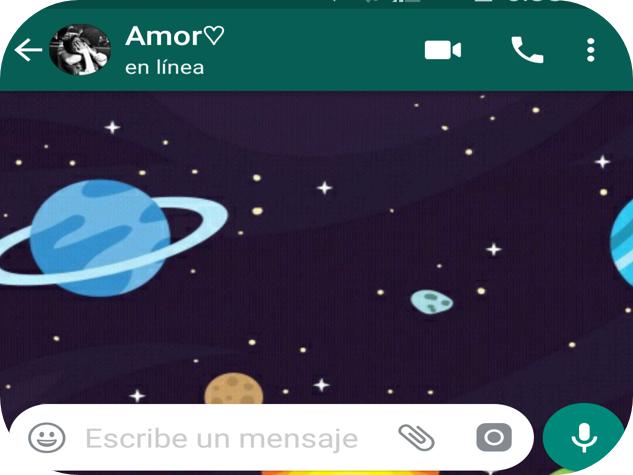
Task: Tap the microphone voice message button
Action: pyautogui.click(x=583, y=437)
